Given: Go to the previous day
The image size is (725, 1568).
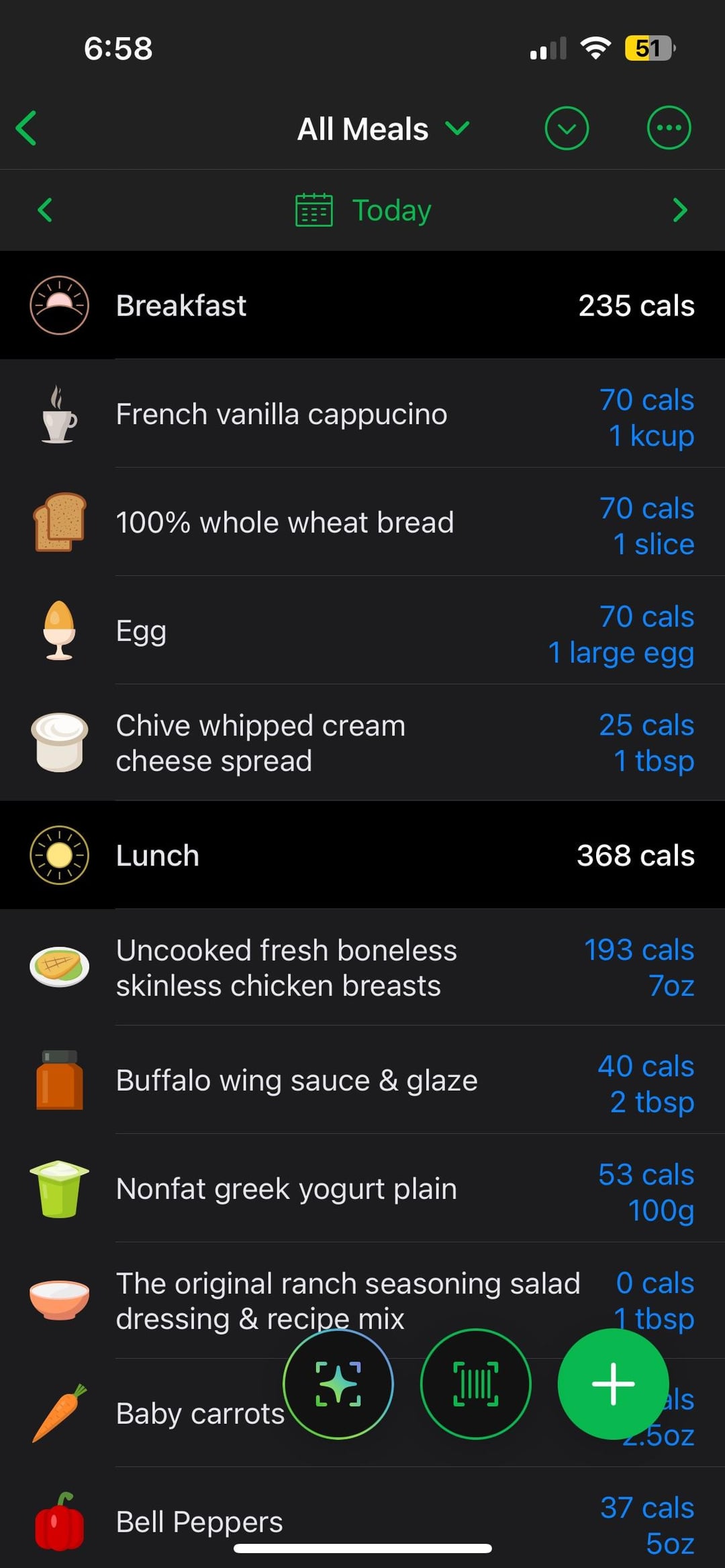Looking at the screenshot, I should (x=45, y=210).
